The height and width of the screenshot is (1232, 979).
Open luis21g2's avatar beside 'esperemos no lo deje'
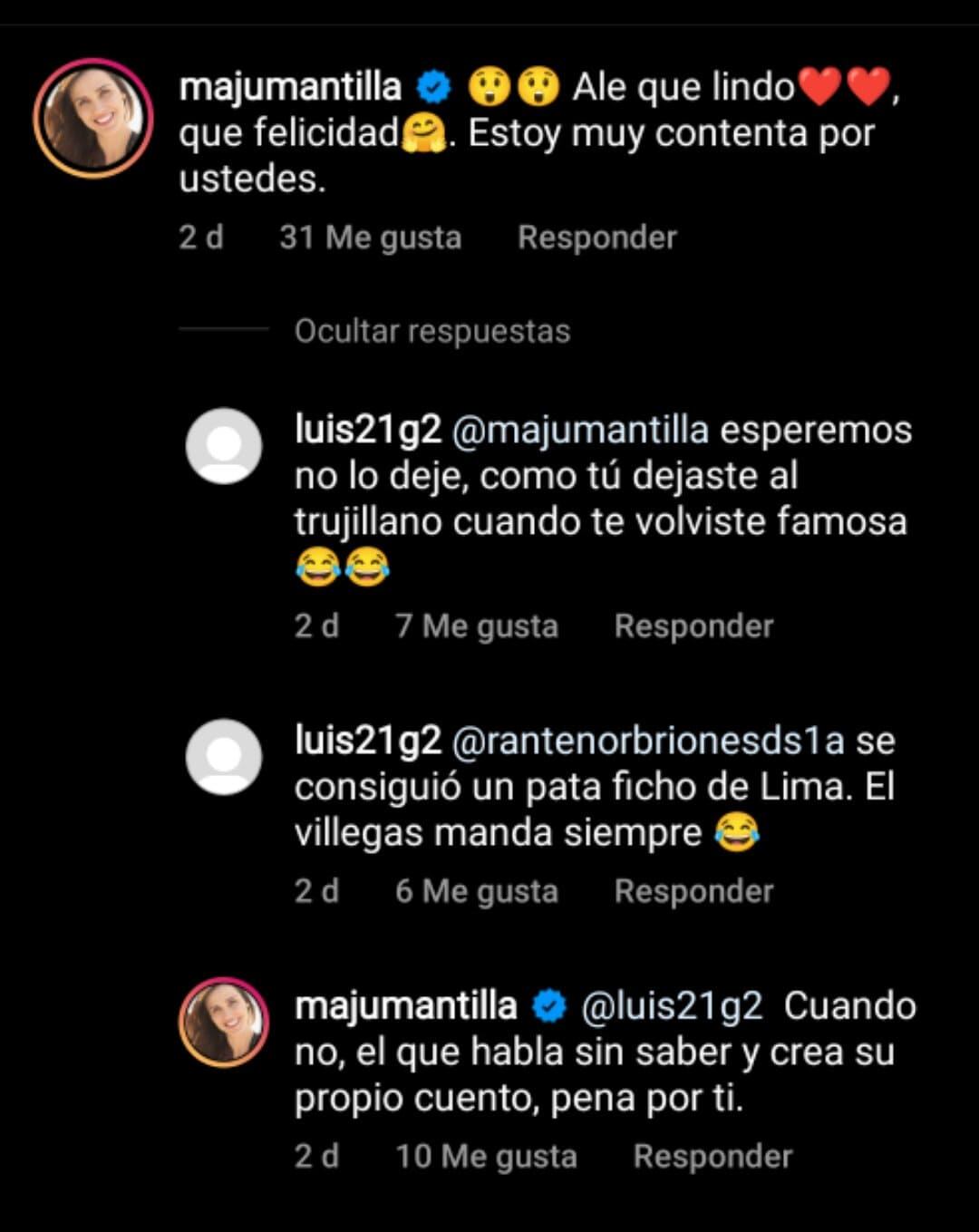pyautogui.click(x=224, y=446)
